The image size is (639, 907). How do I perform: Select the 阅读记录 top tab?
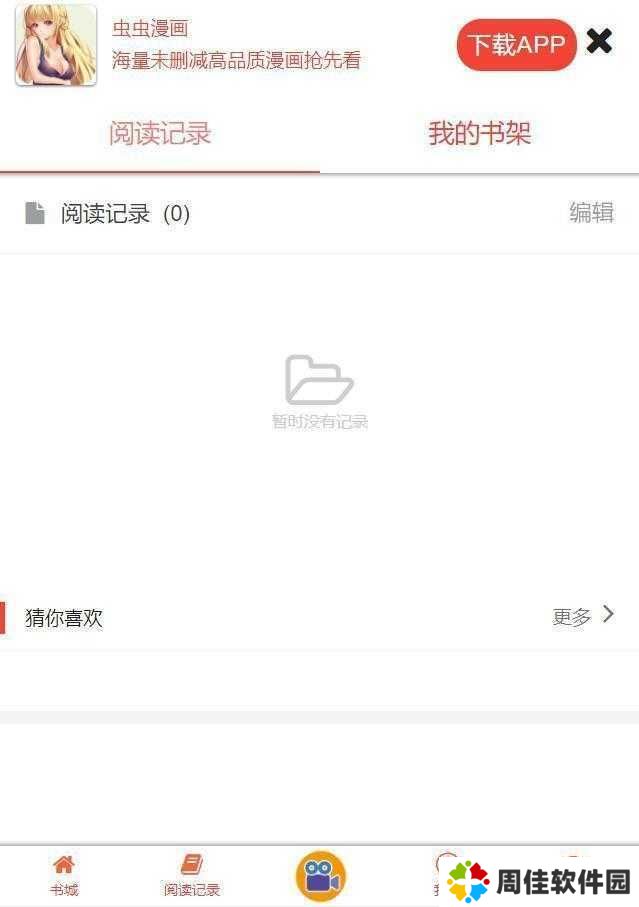160,134
